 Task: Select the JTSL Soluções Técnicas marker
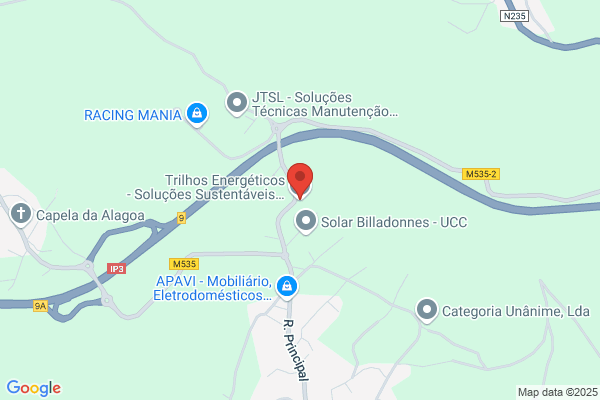coord(237,103)
